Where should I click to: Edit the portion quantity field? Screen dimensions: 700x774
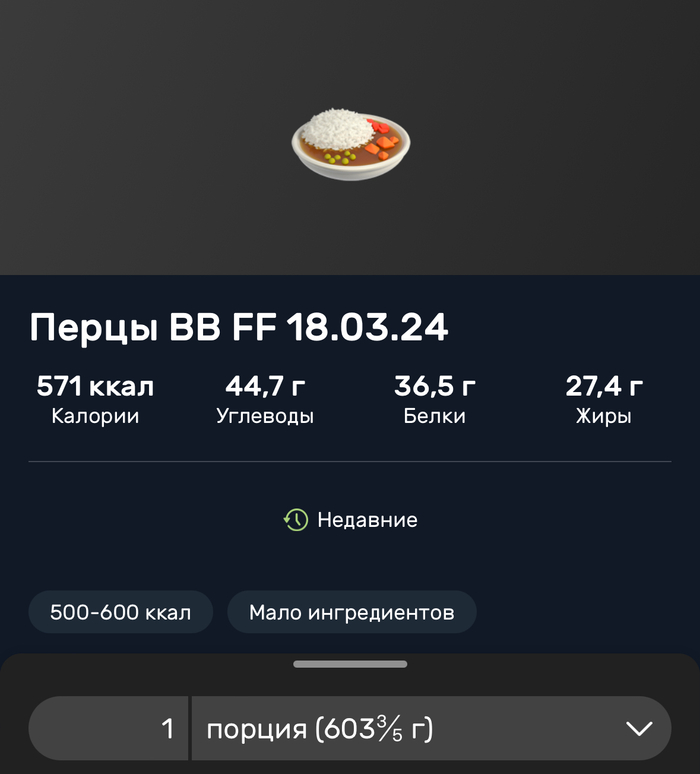click(x=110, y=728)
